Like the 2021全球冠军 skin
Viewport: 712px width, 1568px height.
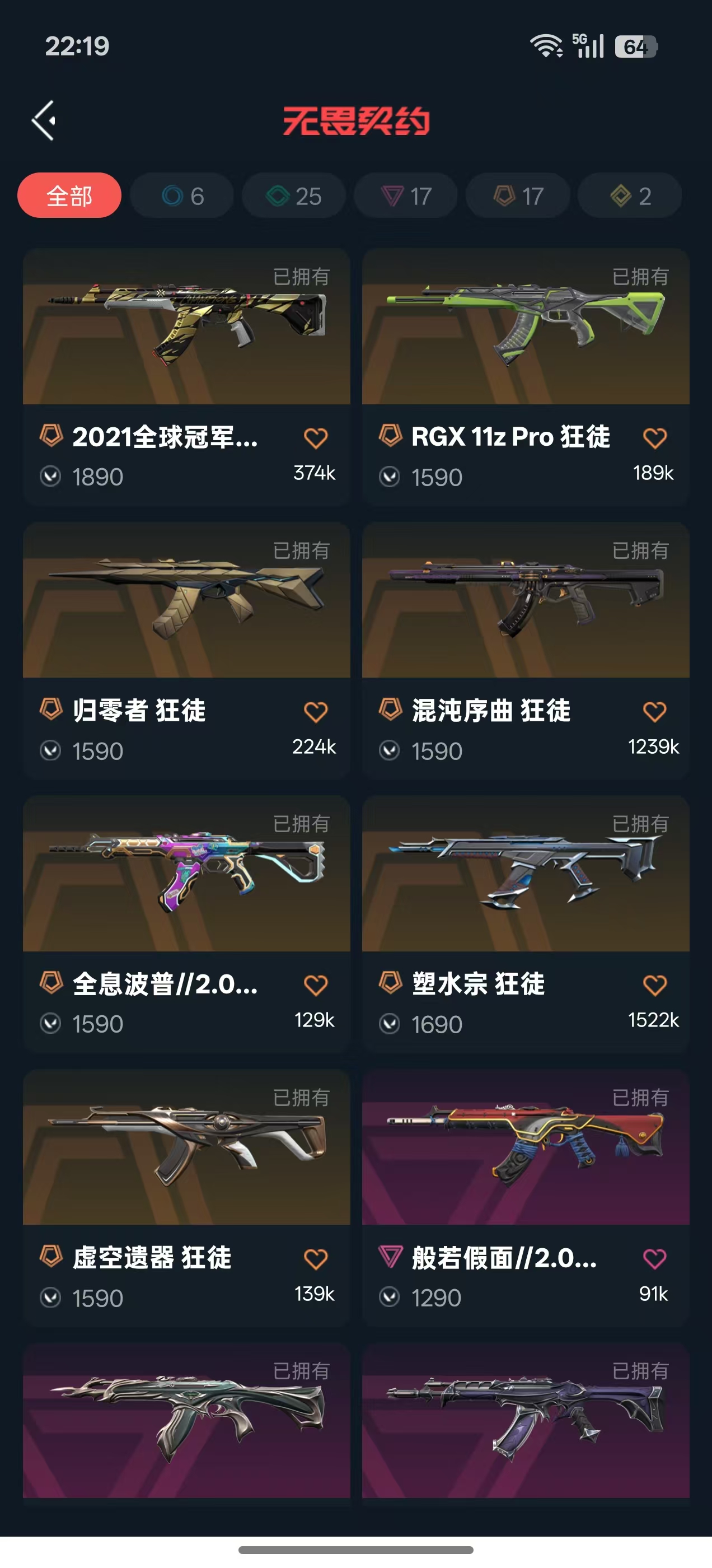315,438
